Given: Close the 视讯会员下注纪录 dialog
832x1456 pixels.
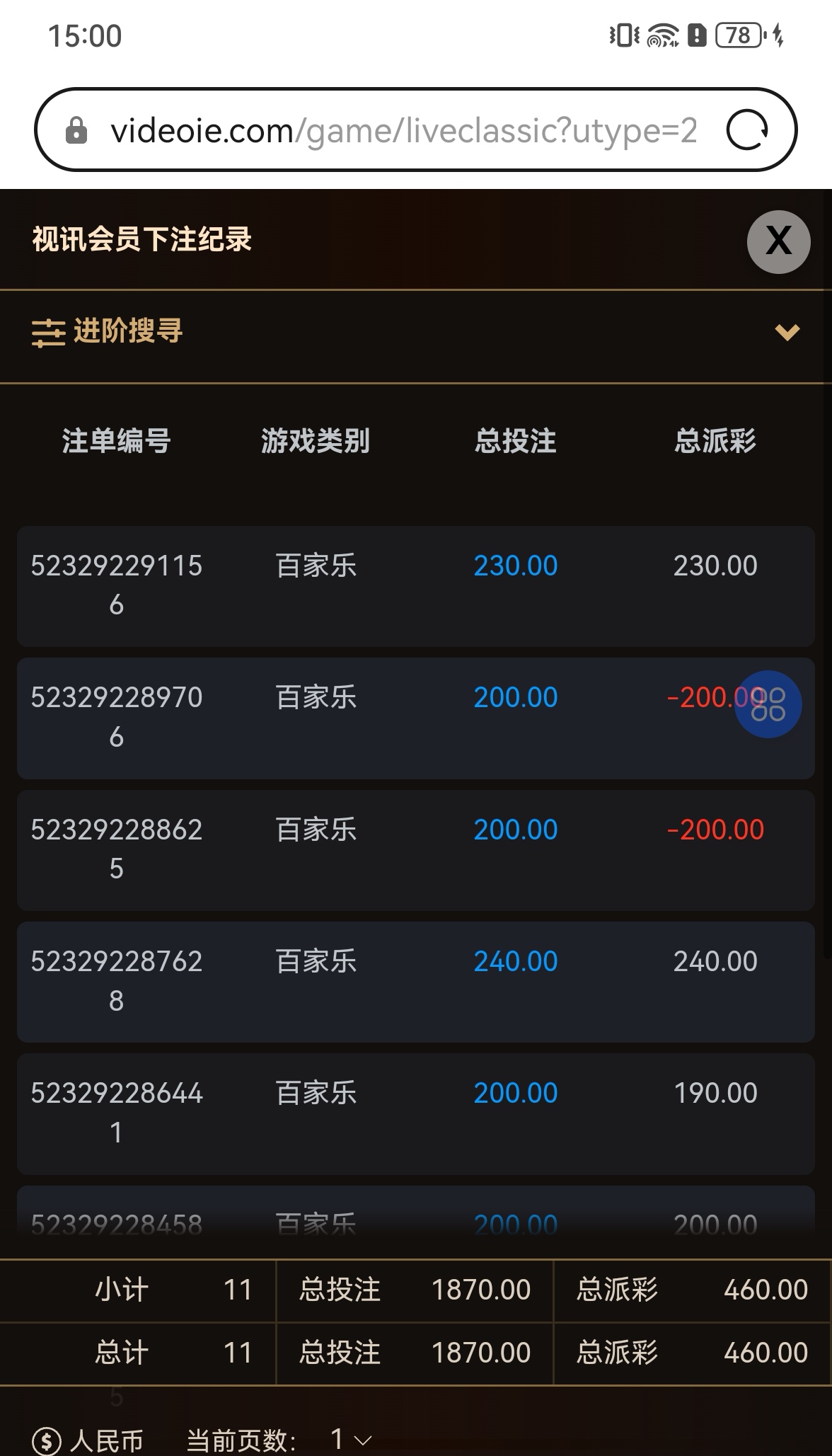Looking at the screenshot, I should click(x=778, y=241).
